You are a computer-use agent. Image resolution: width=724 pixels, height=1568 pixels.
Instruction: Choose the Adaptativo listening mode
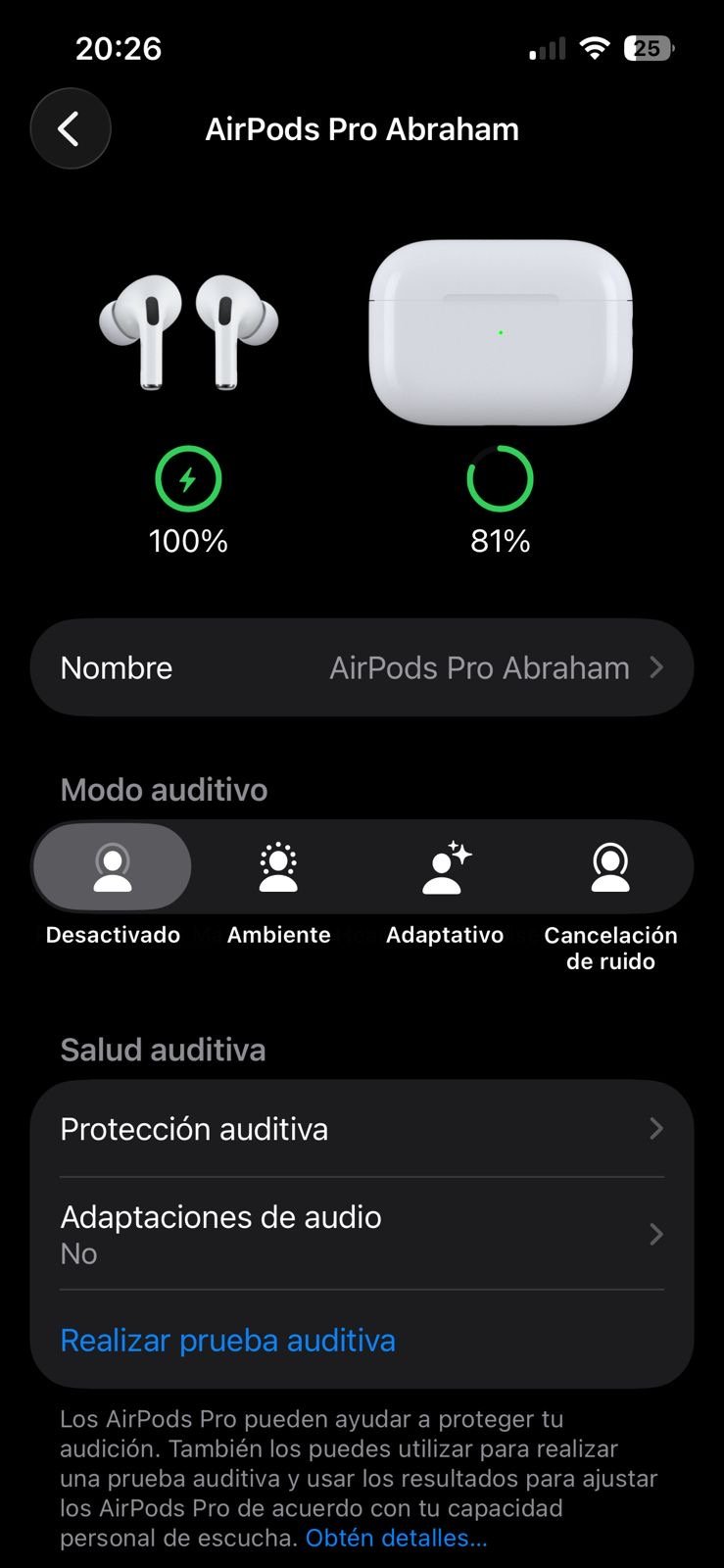(x=445, y=867)
